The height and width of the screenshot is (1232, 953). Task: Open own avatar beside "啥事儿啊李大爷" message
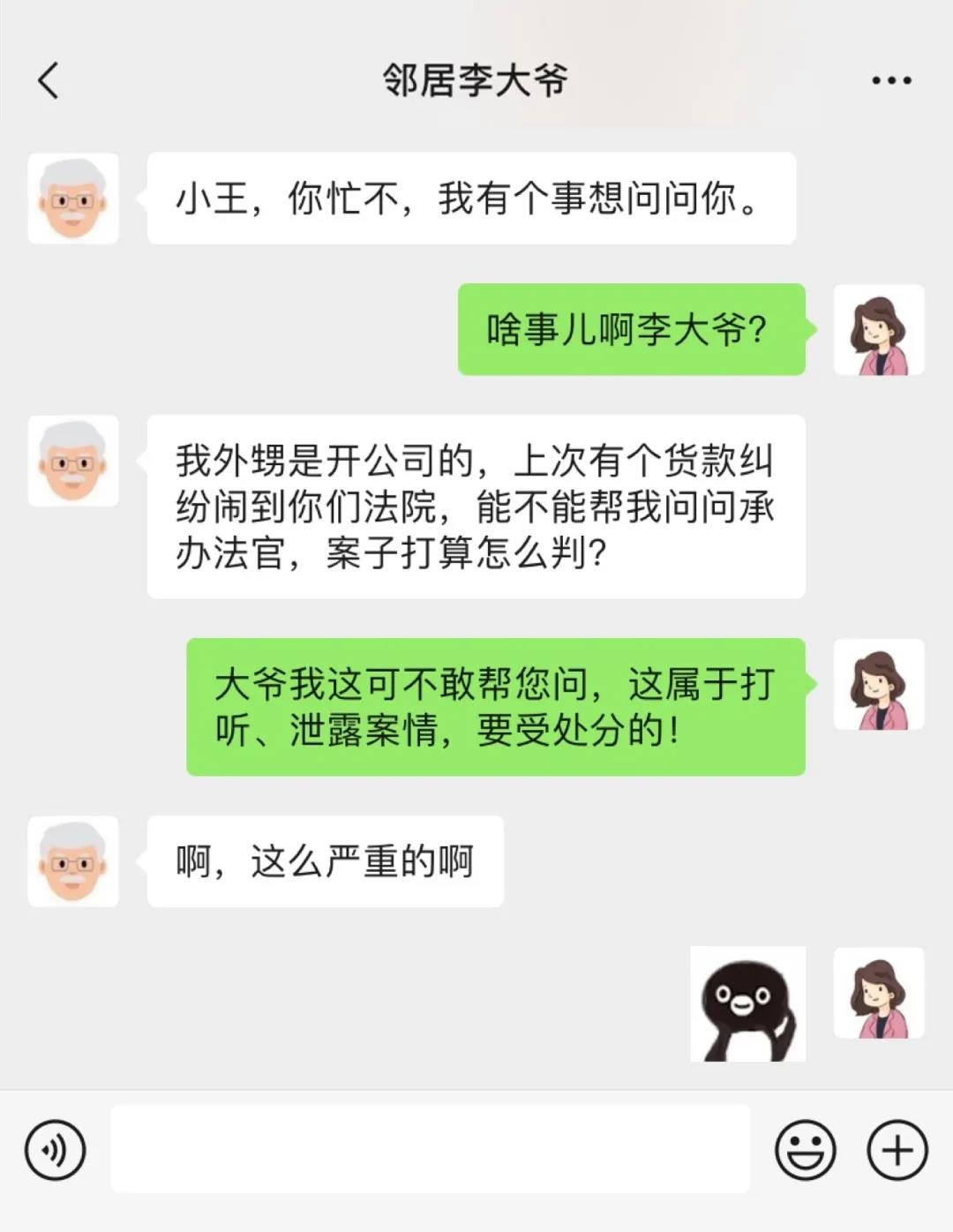(x=879, y=330)
